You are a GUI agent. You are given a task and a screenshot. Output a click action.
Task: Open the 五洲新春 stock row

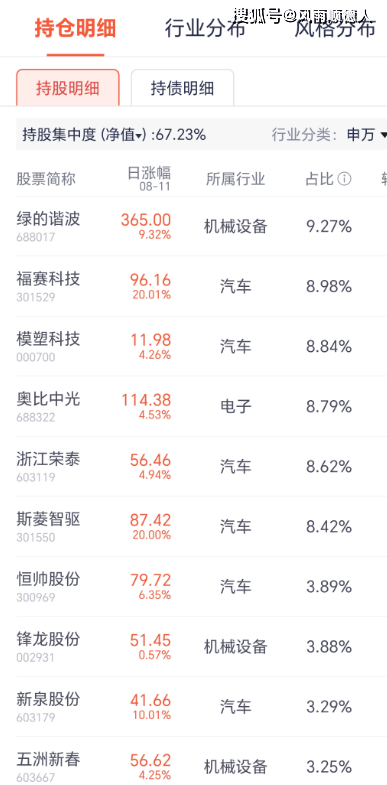[193, 761]
